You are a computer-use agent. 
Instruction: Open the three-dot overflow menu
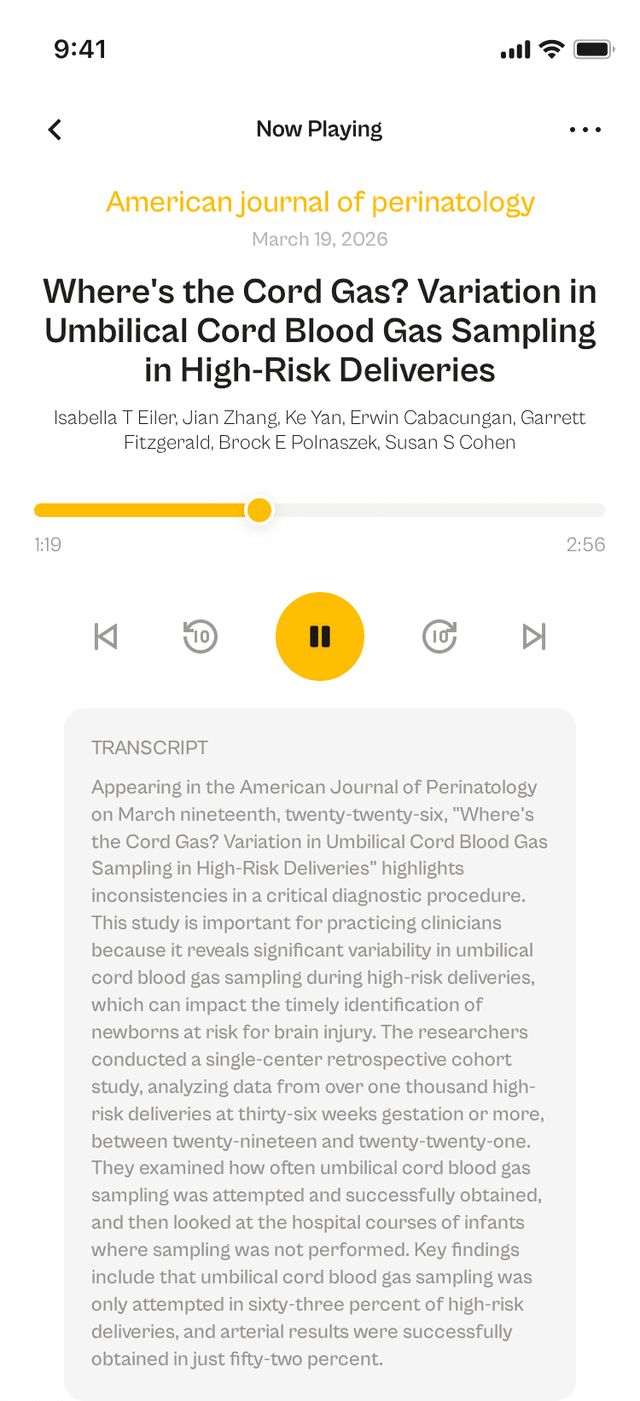click(x=585, y=129)
